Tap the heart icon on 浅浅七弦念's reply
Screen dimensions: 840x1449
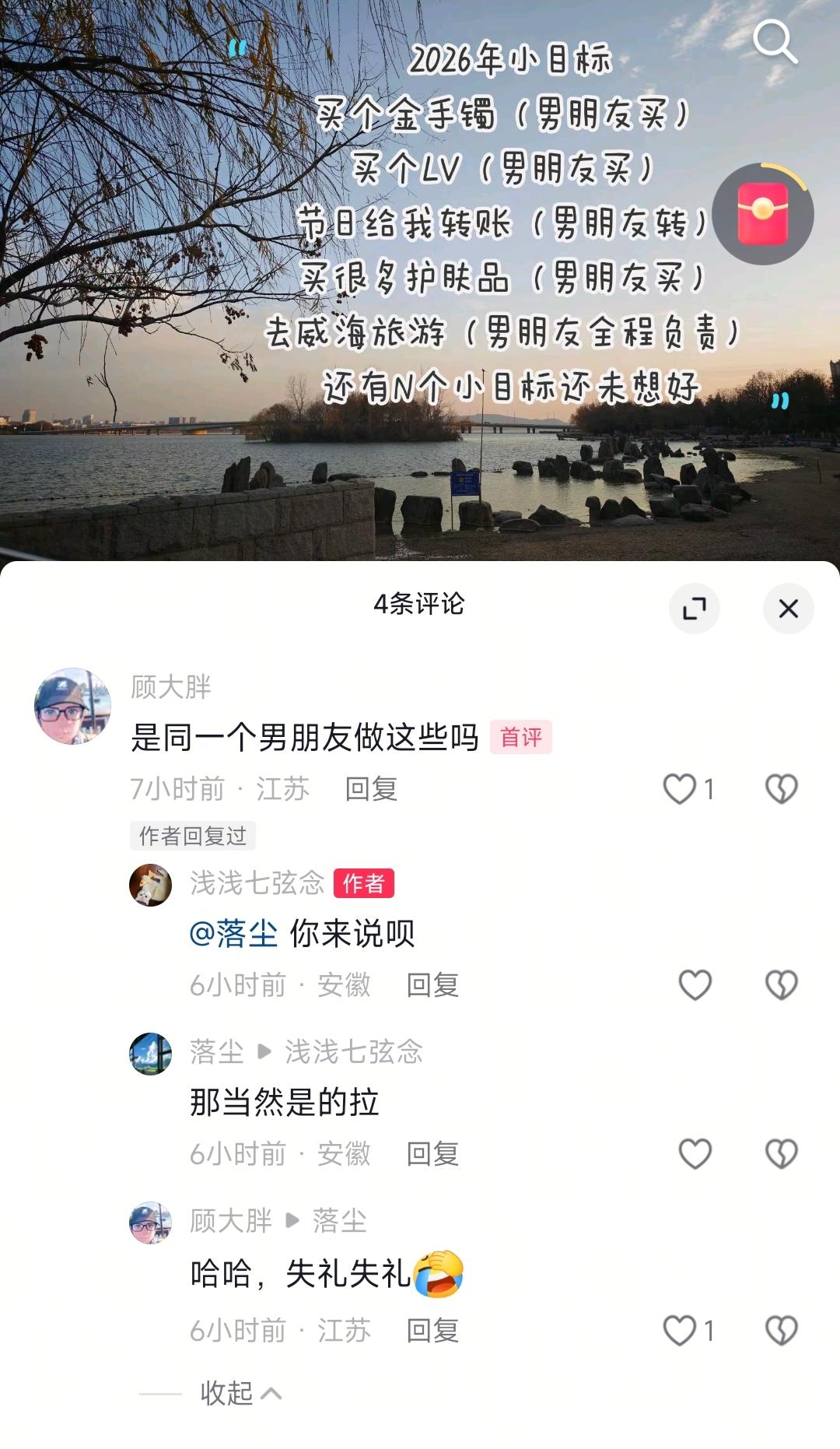(x=694, y=984)
